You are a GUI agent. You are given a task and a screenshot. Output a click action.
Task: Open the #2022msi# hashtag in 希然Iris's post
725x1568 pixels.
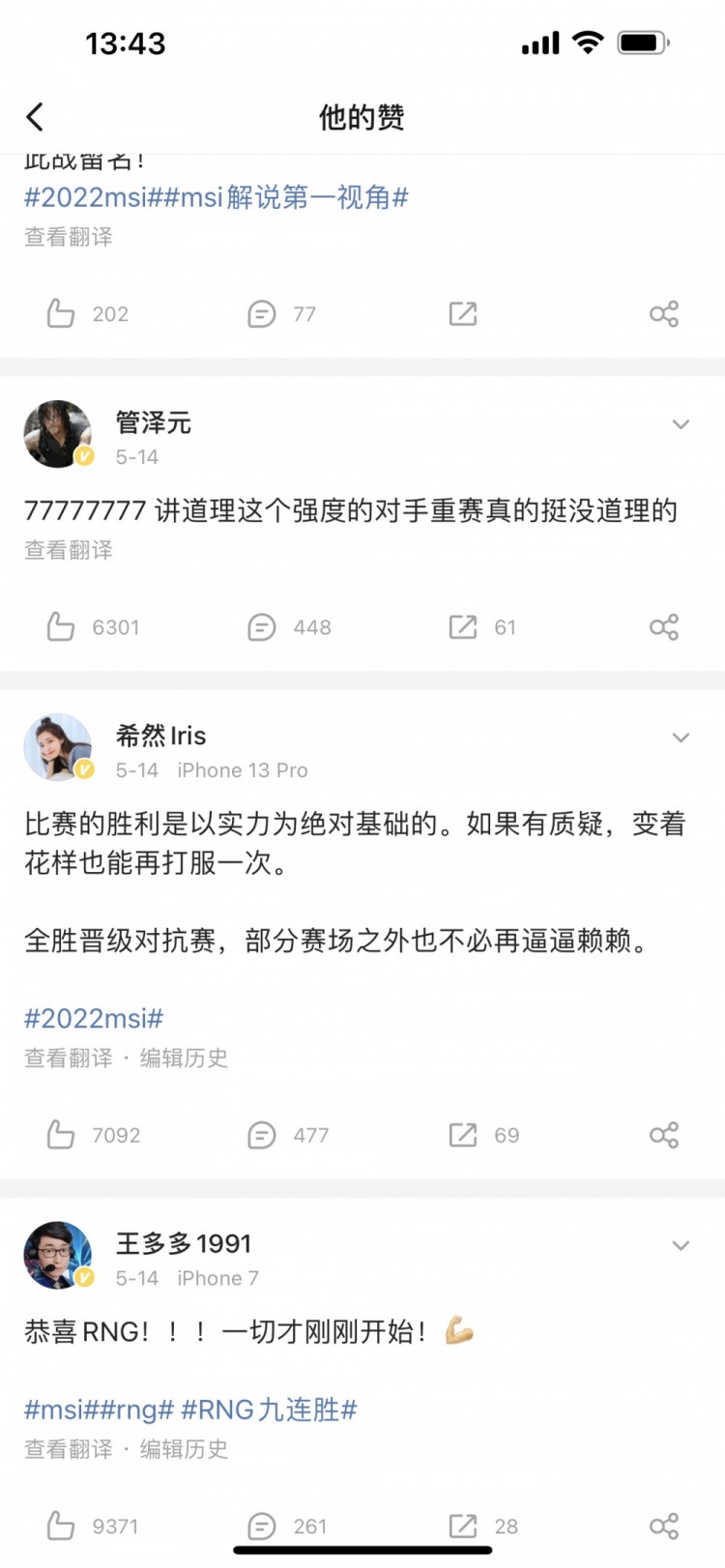click(94, 1018)
